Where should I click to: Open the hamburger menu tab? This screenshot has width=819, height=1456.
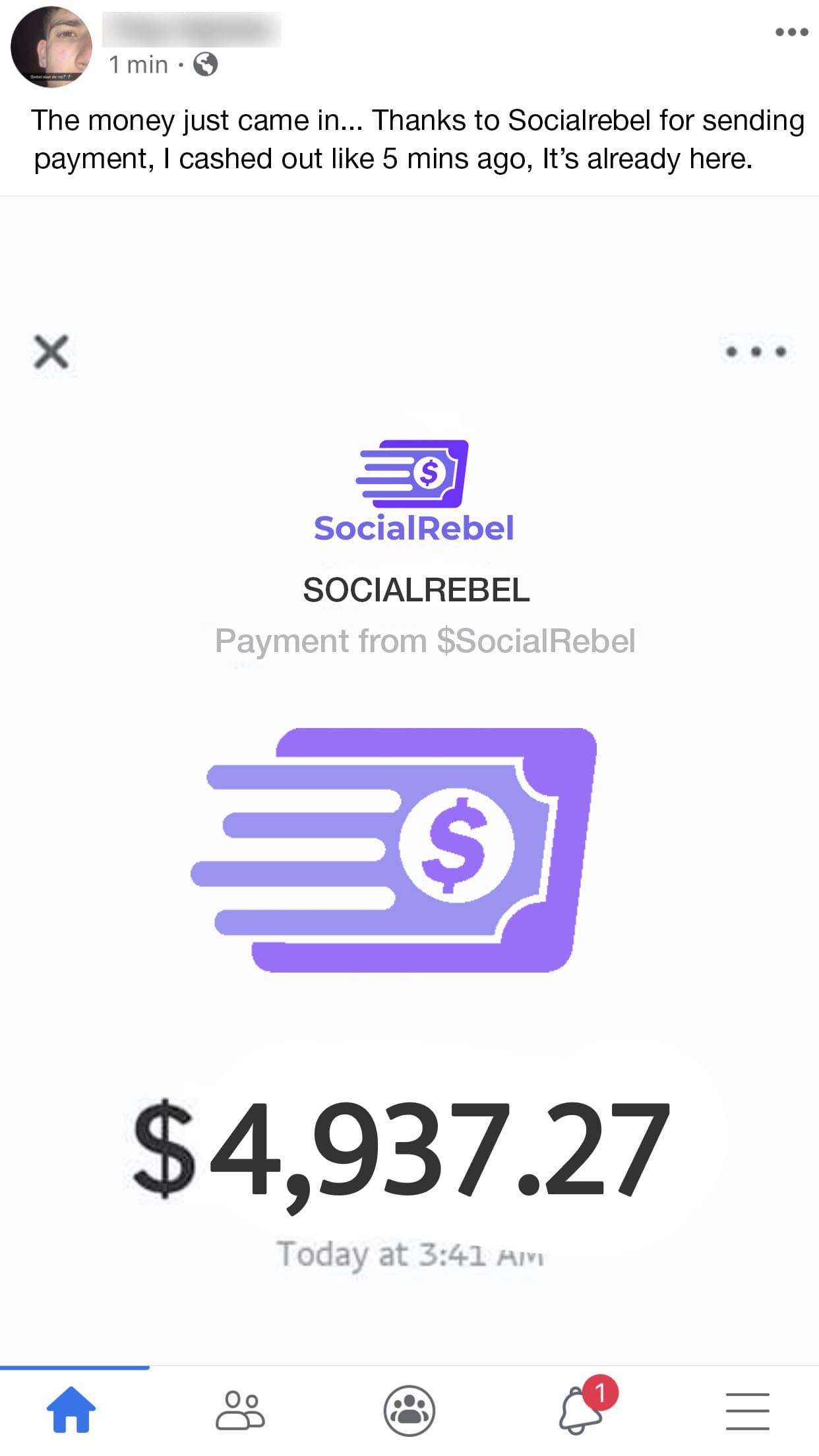(748, 1411)
